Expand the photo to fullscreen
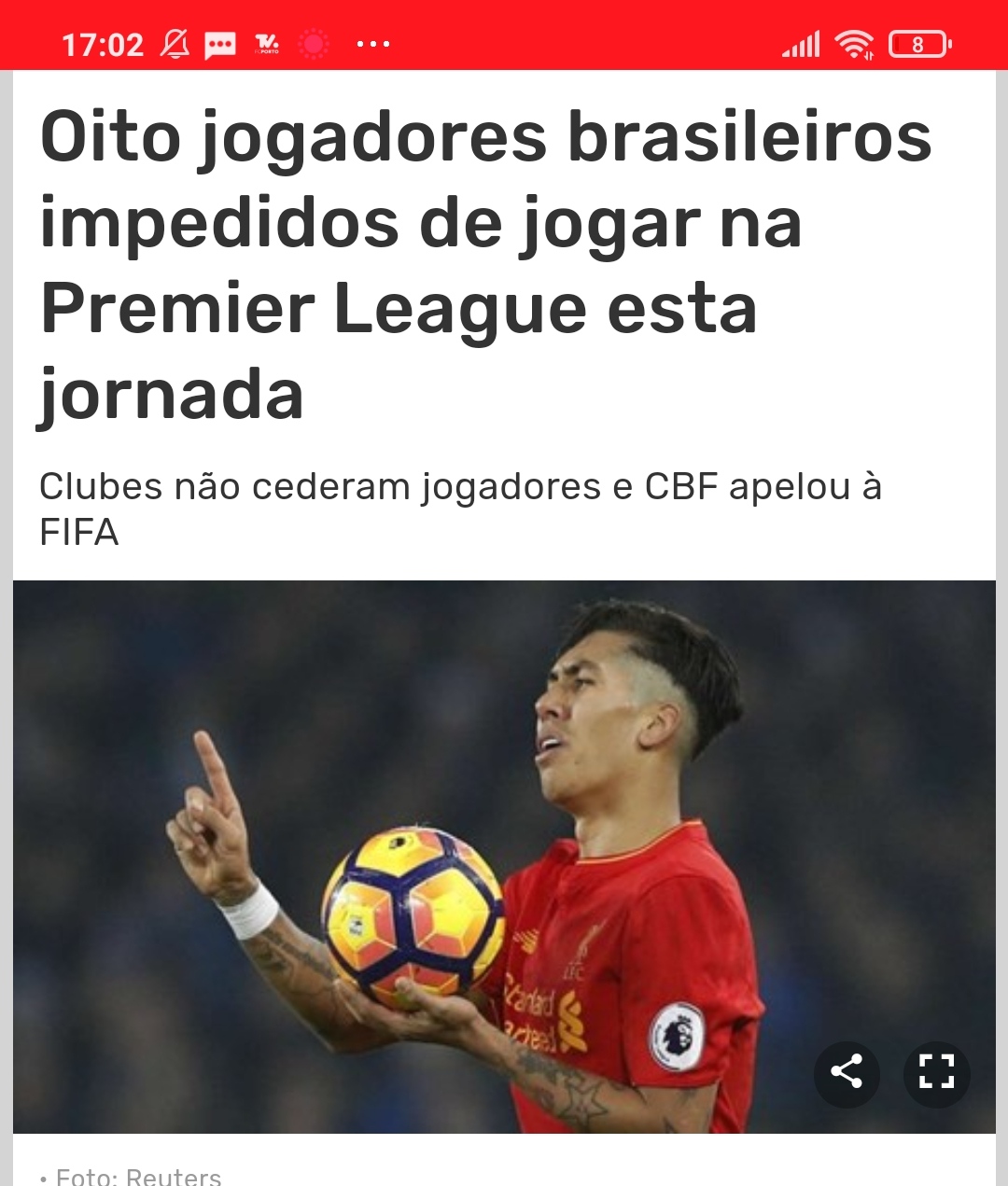Viewport: 1008px width, 1186px height. [936, 1072]
